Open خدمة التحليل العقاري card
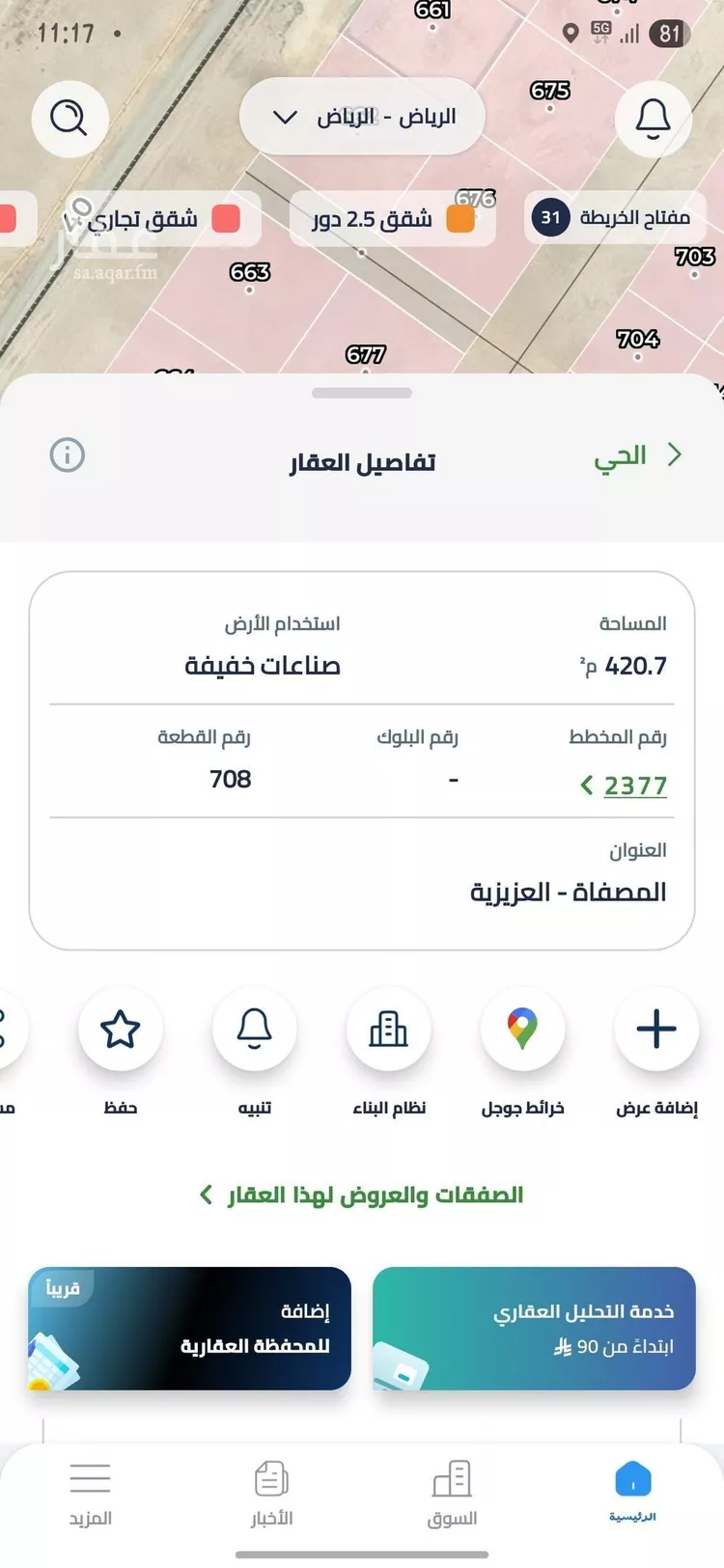This screenshot has height=1568, width=724. click(x=534, y=1330)
